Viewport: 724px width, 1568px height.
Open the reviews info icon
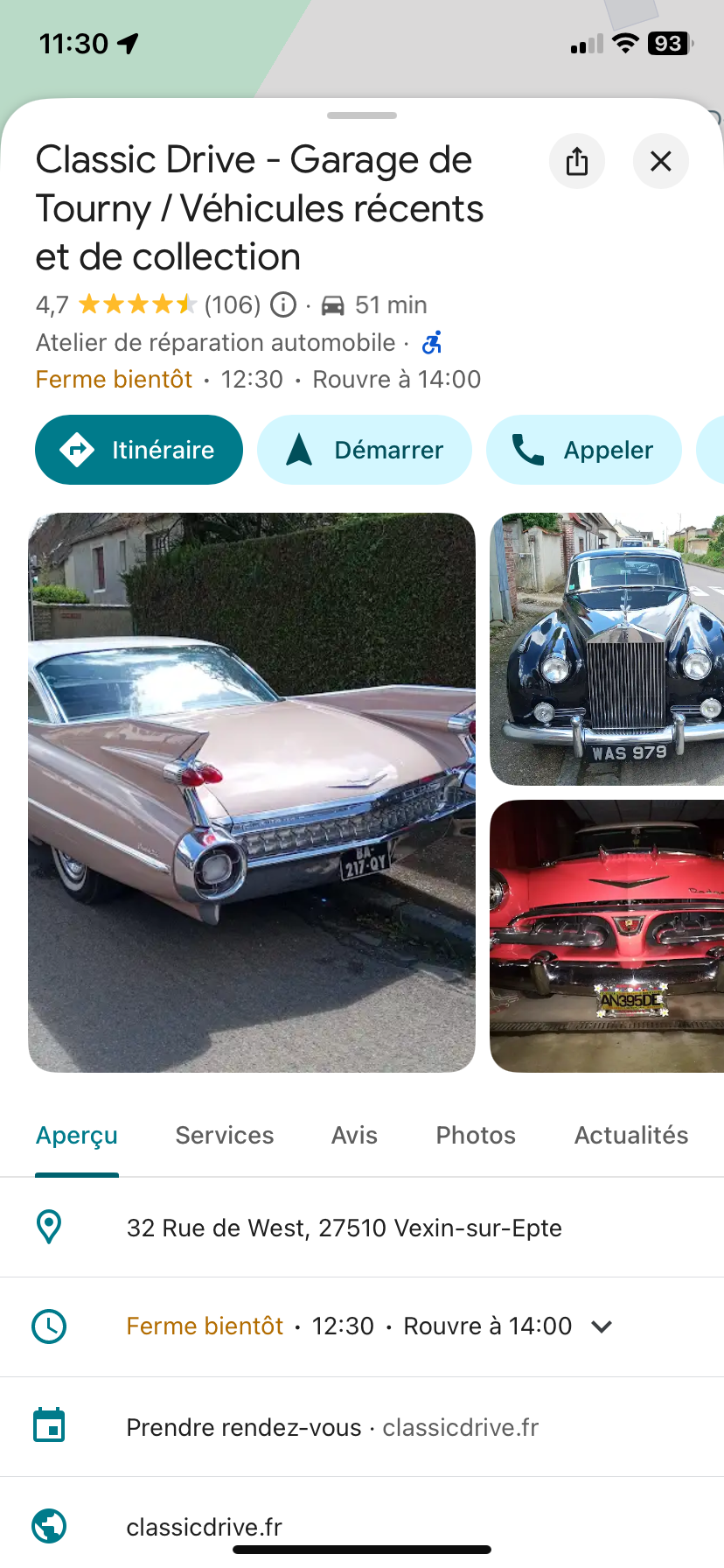tap(283, 304)
